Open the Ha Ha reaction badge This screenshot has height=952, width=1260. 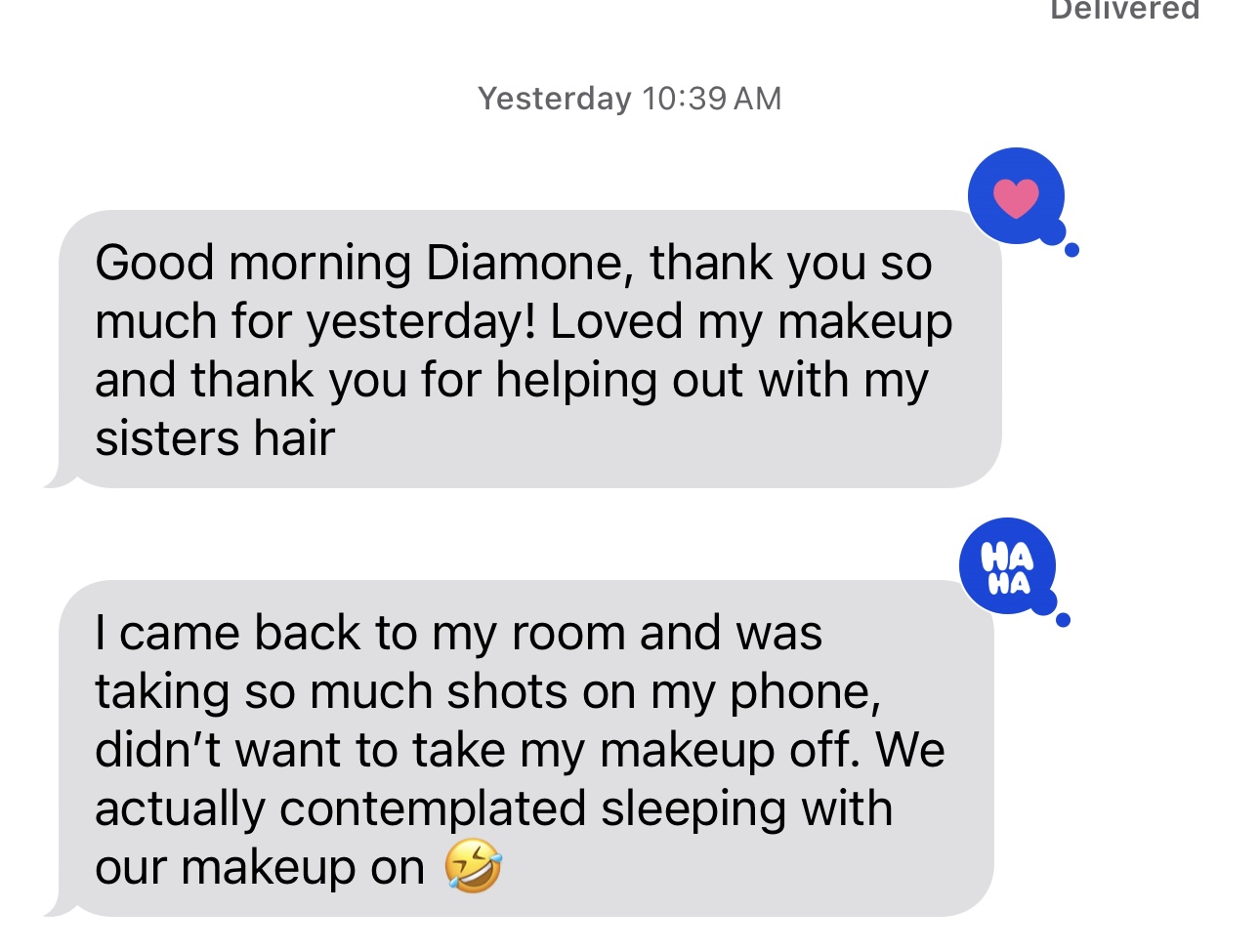1008,567
